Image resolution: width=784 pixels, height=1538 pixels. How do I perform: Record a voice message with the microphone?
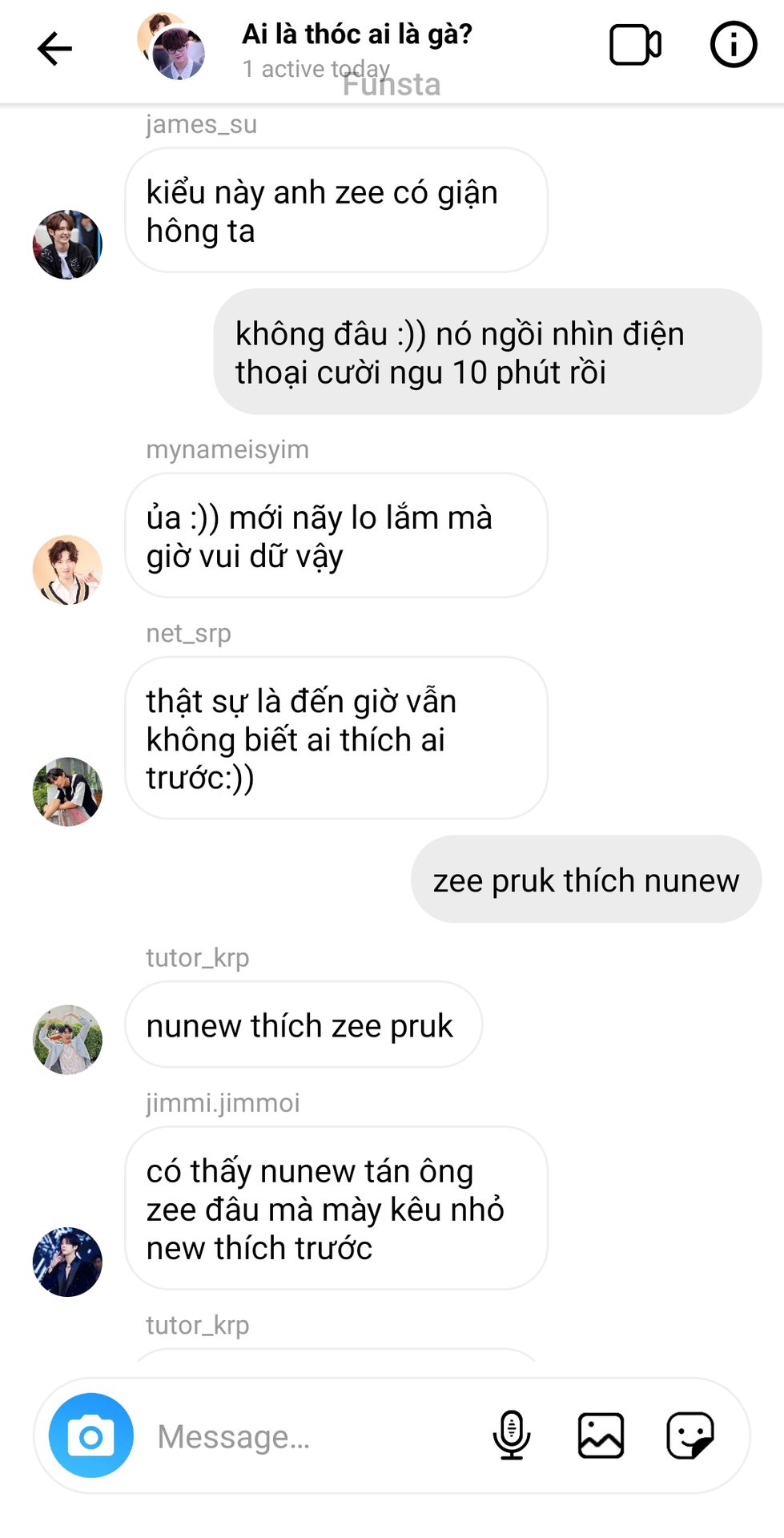pyautogui.click(x=511, y=1435)
